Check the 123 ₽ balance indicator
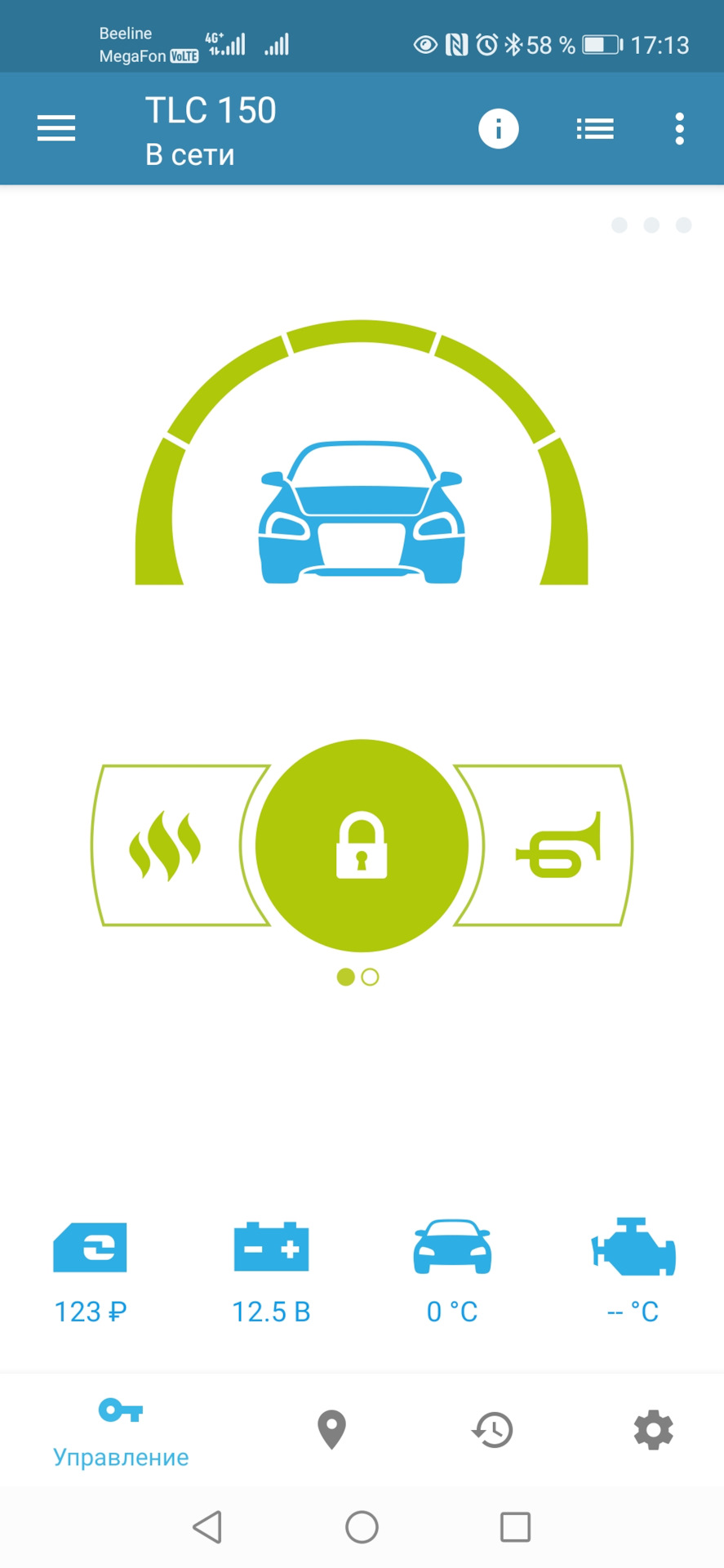Screen dimensions: 724x1568 point(90,1271)
